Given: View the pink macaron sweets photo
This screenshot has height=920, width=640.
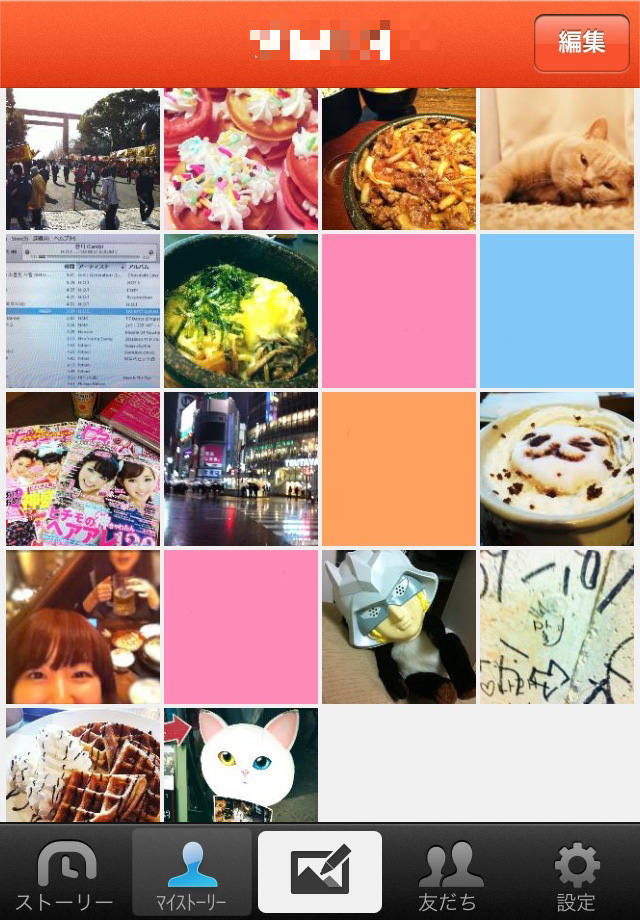Looking at the screenshot, I should 241,160.
